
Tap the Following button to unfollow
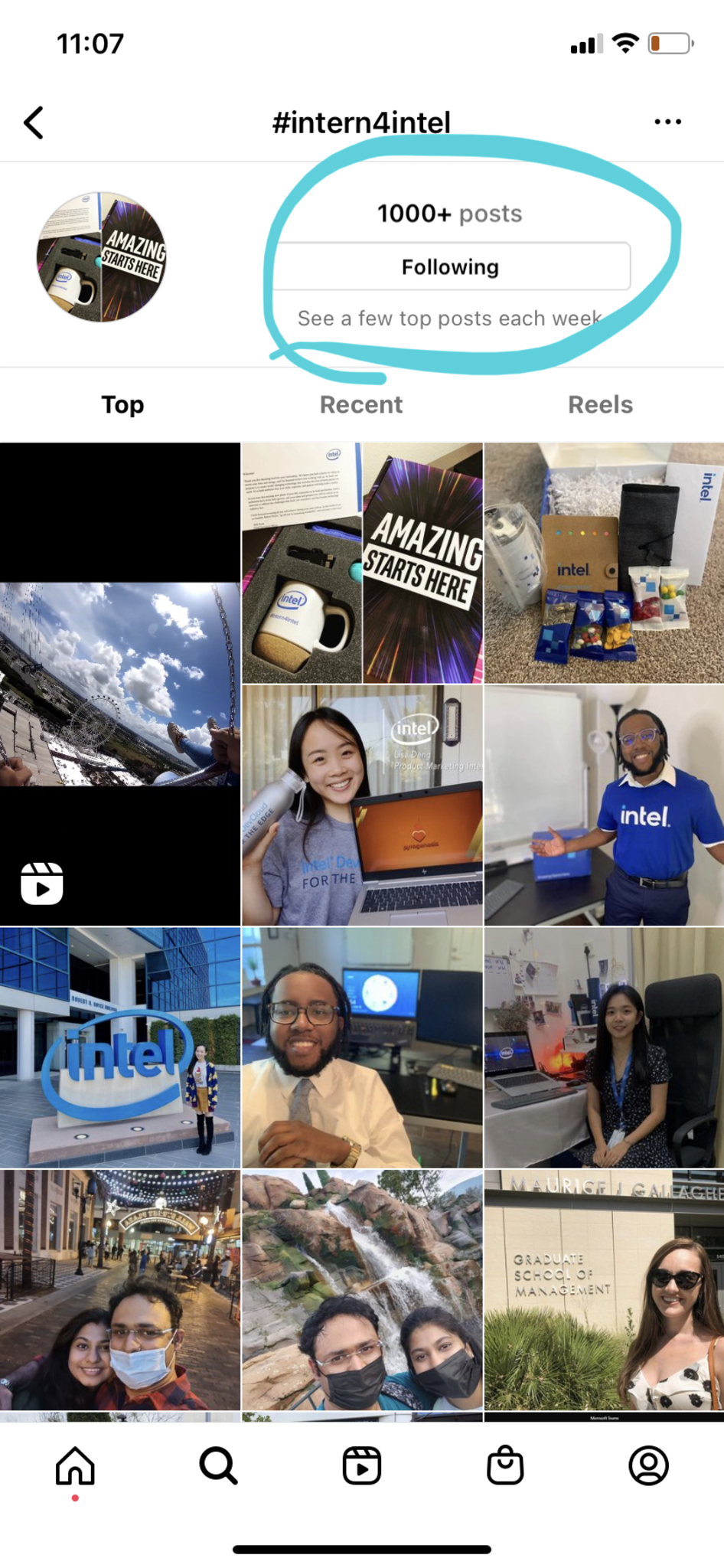coord(450,266)
